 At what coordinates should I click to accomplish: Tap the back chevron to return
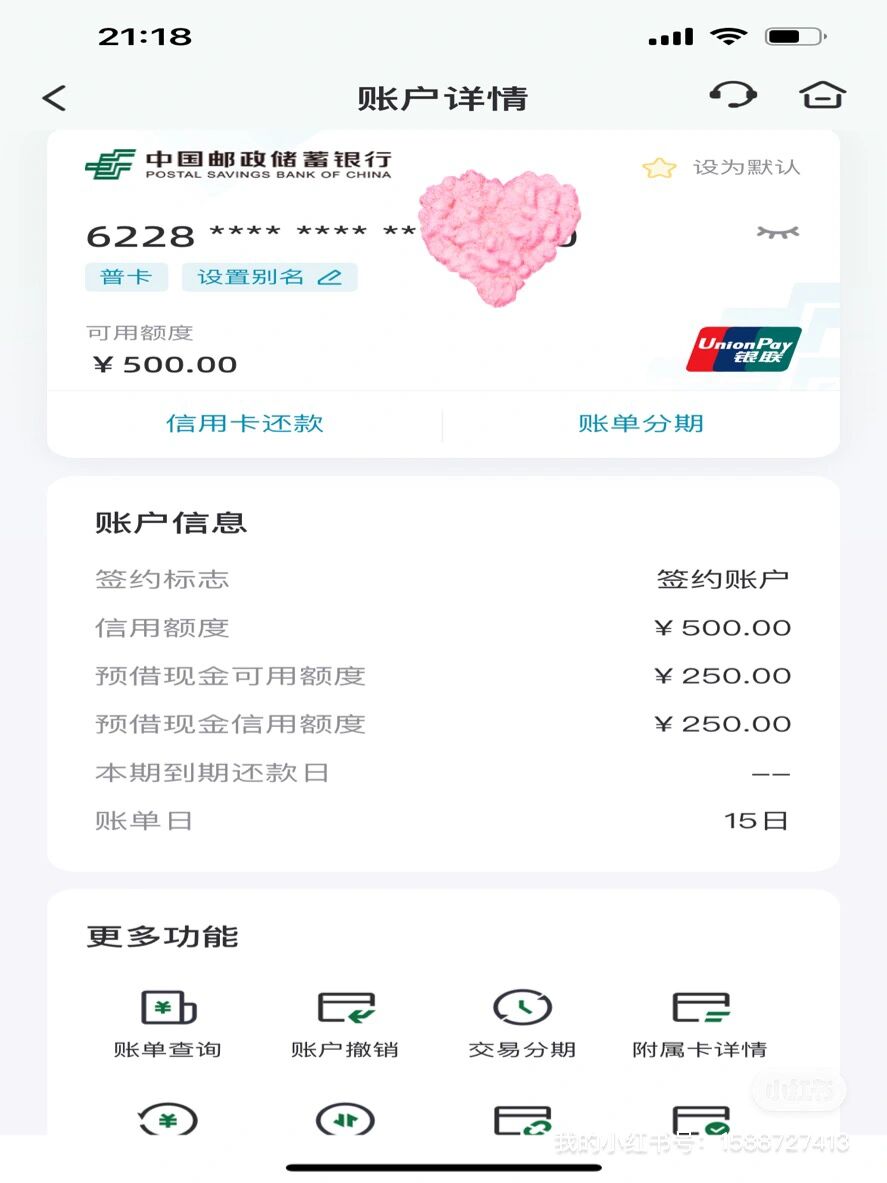55,97
